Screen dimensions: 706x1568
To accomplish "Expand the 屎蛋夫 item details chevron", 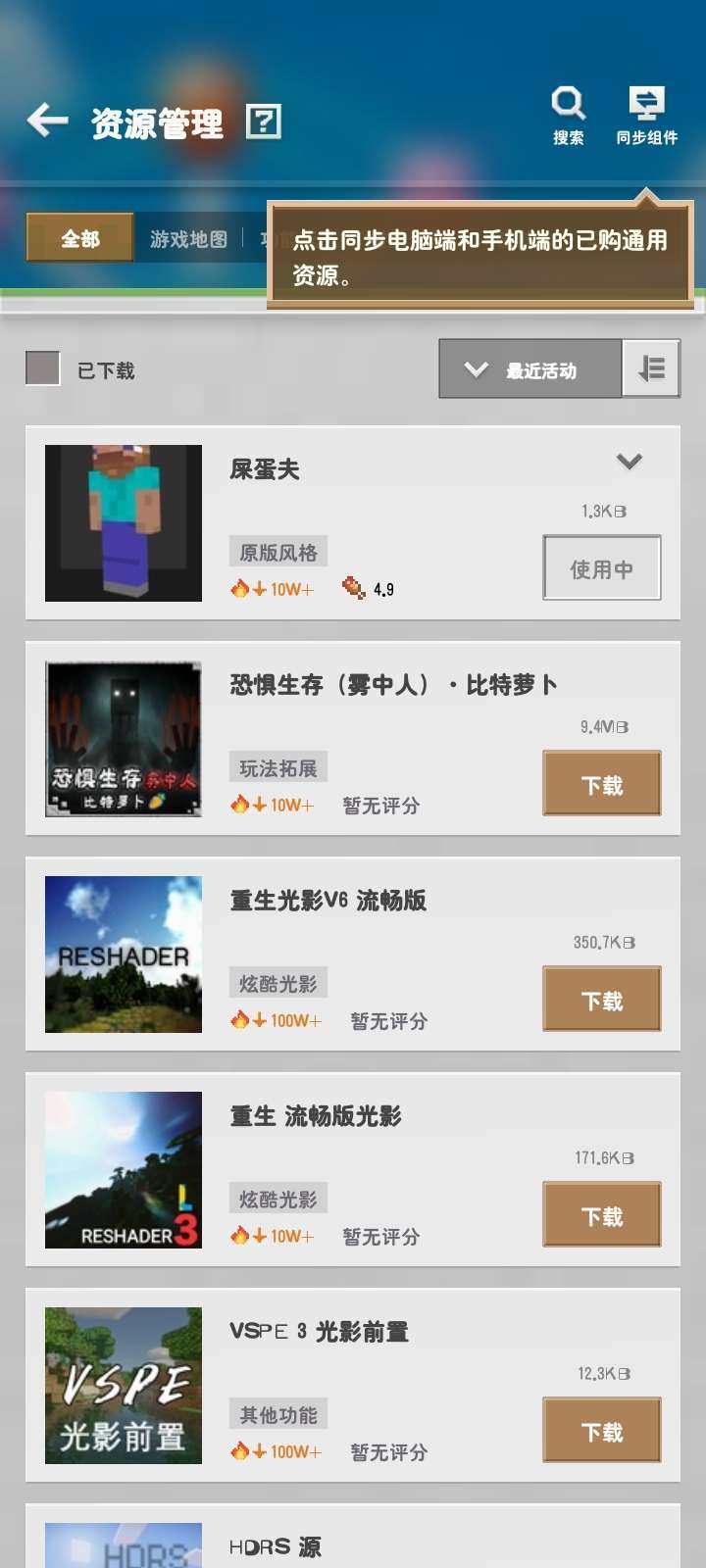I will [629, 462].
